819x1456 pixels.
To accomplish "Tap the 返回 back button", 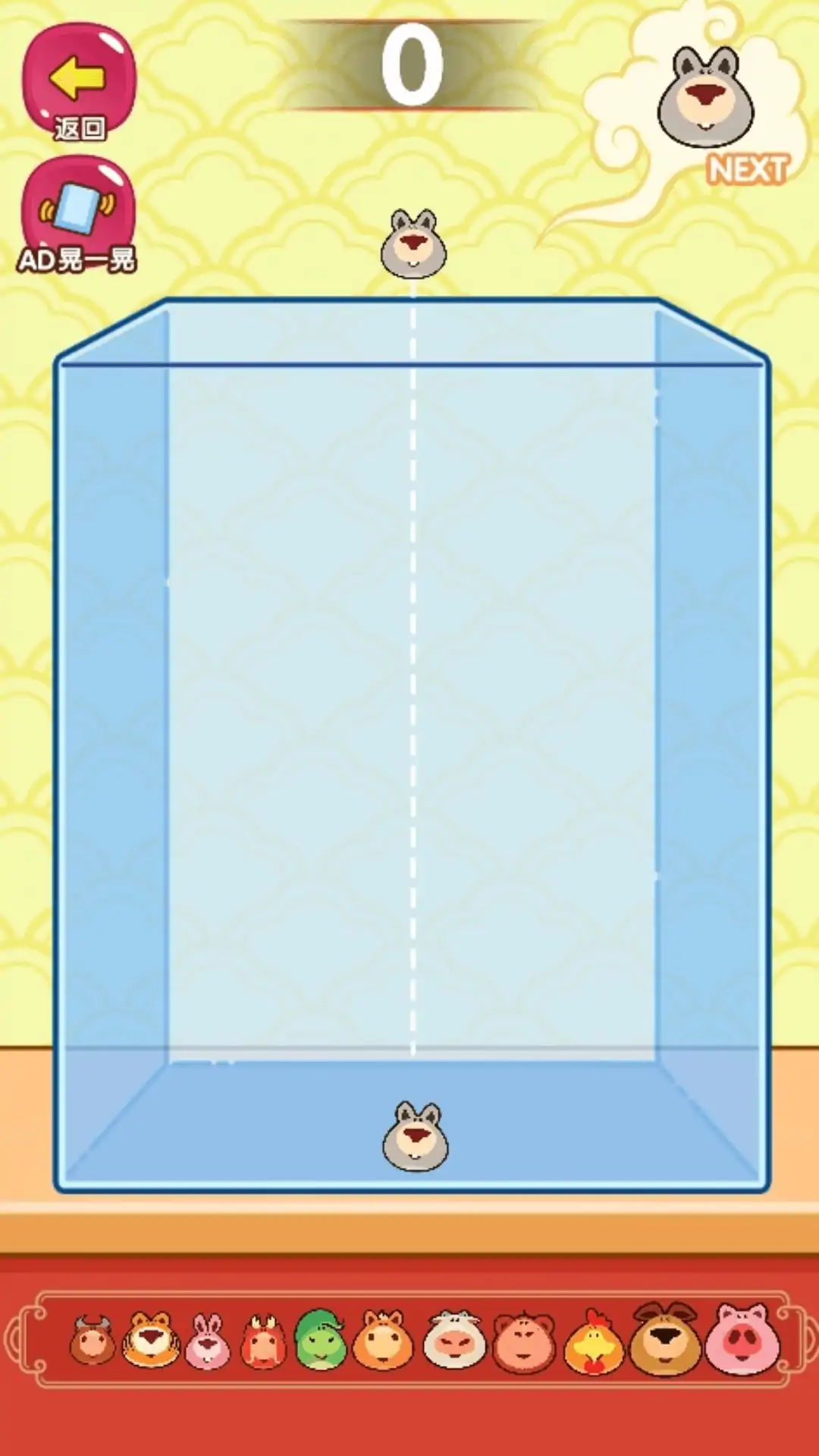I will click(x=79, y=83).
